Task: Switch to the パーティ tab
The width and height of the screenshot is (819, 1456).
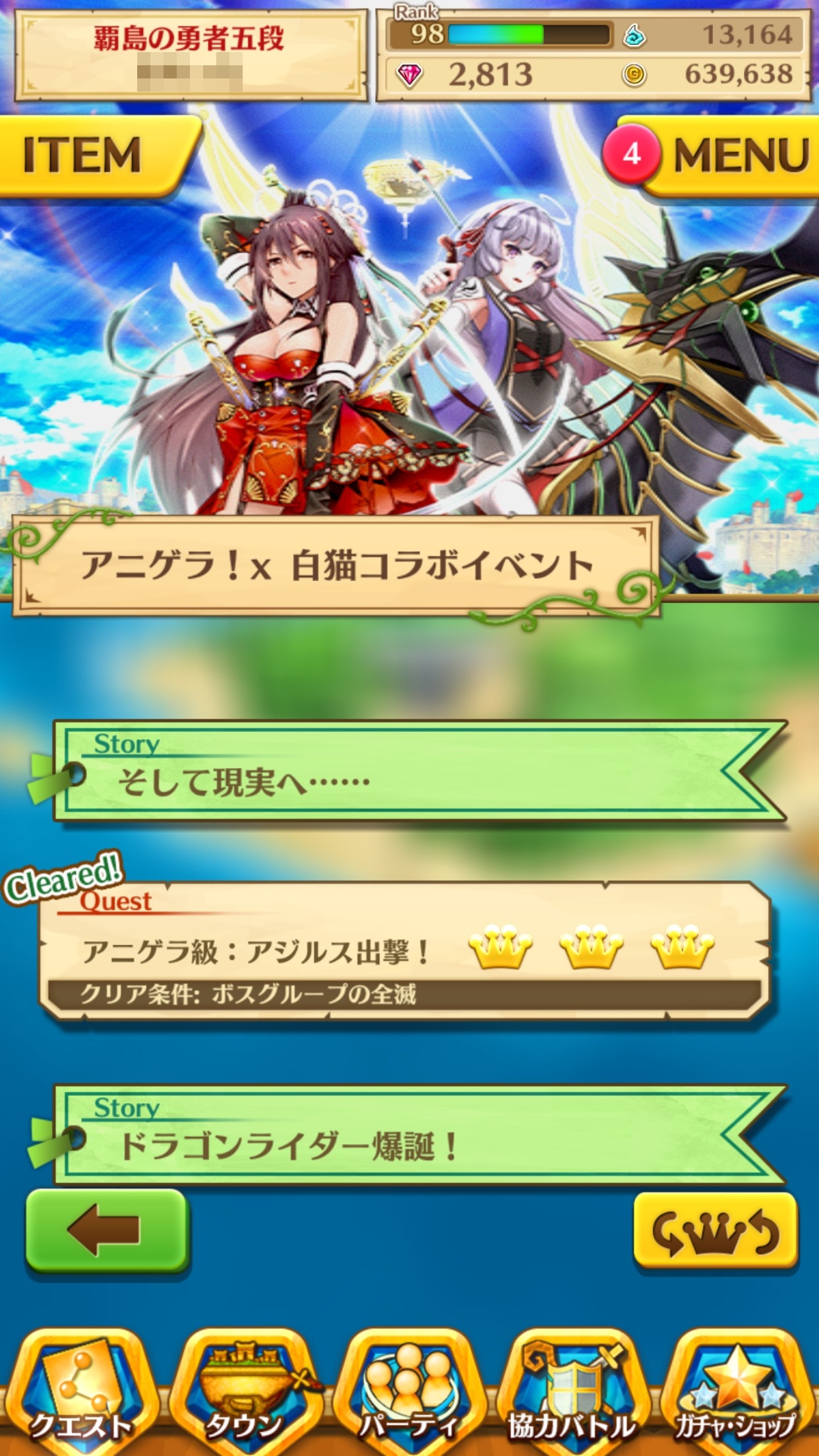Action: point(409,1390)
